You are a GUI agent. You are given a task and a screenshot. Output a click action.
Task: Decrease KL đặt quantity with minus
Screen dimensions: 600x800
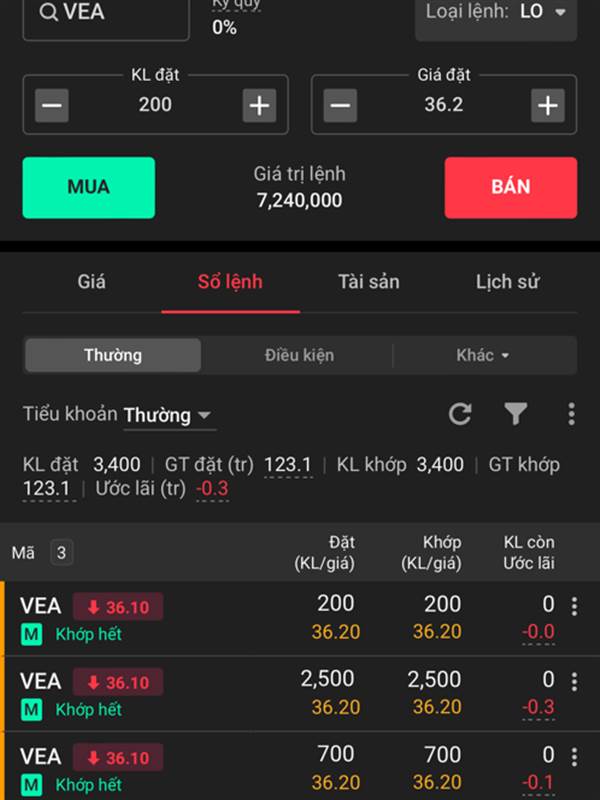[x=52, y=105]
